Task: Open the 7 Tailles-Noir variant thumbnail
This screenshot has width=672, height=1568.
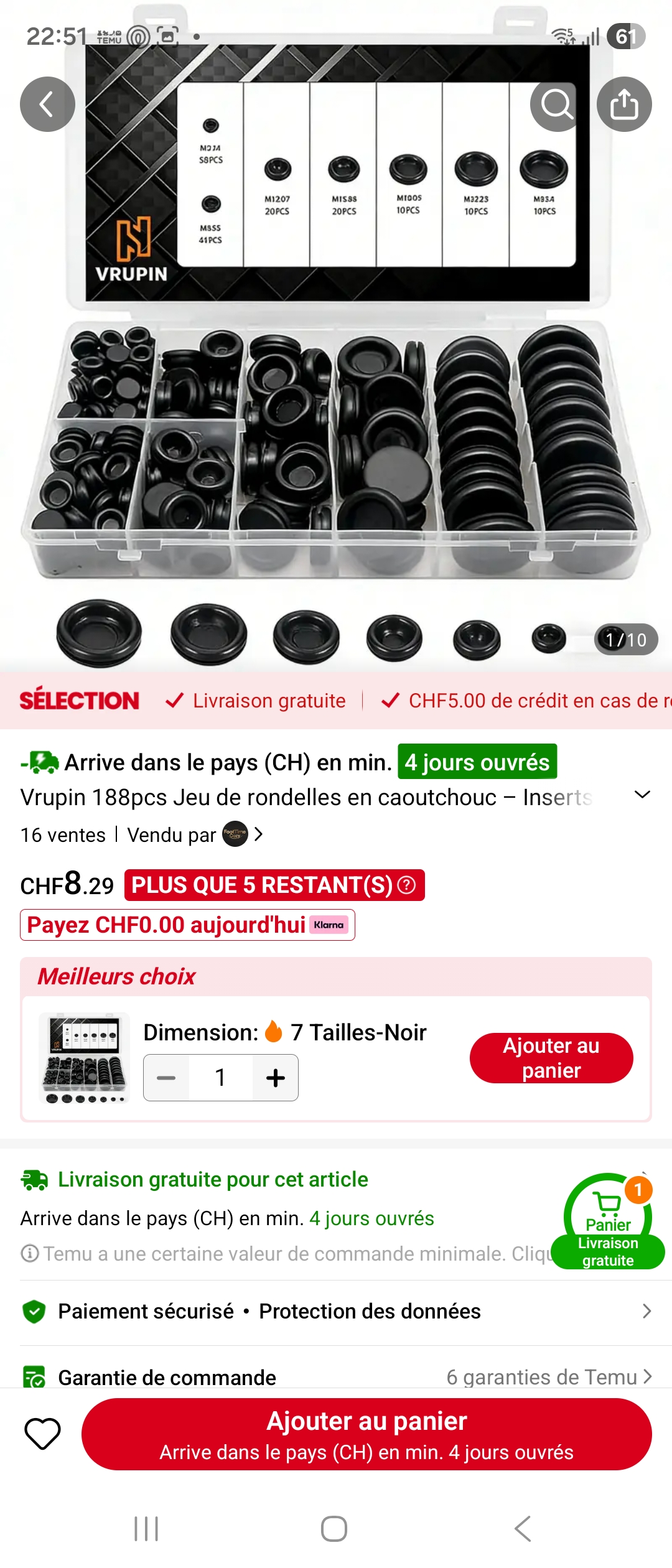Action: (x=85, y=1058)
